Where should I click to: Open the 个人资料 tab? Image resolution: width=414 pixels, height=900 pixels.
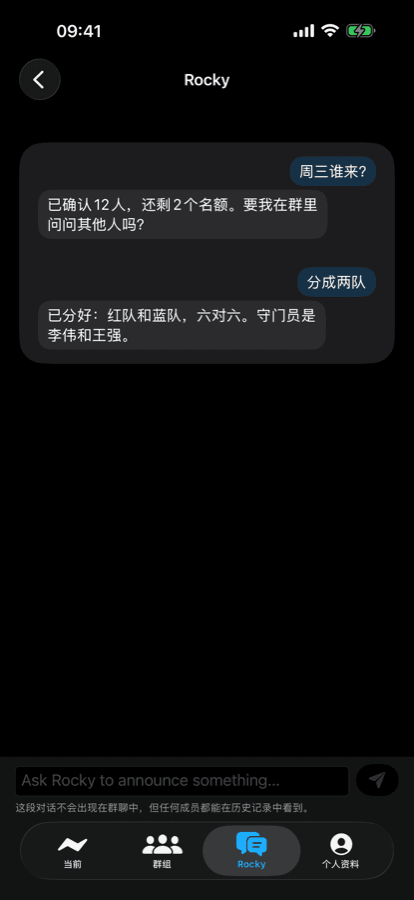[x=341, y=851]
